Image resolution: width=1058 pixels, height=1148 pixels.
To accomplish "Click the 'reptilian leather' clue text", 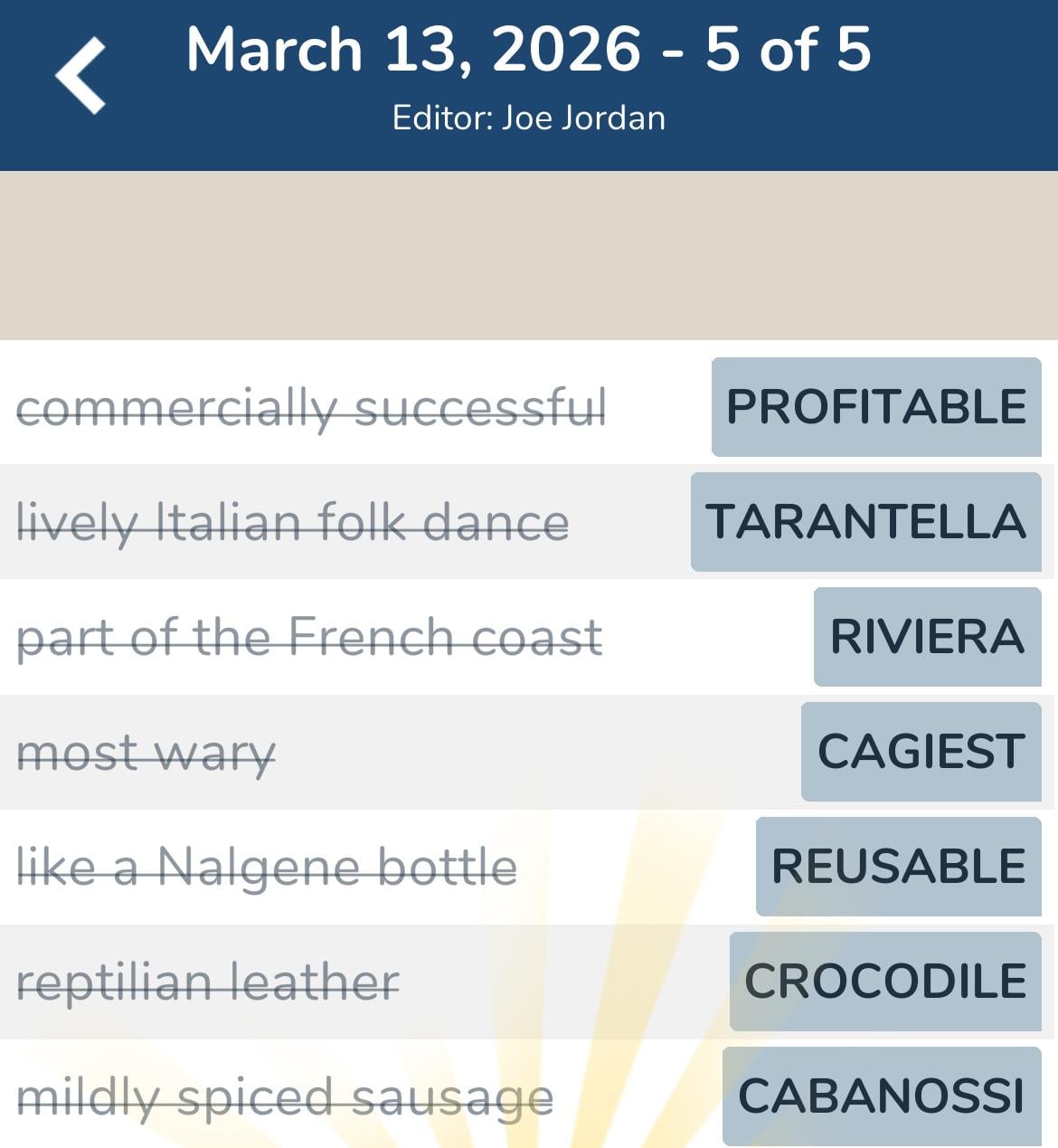I will 210,980.
